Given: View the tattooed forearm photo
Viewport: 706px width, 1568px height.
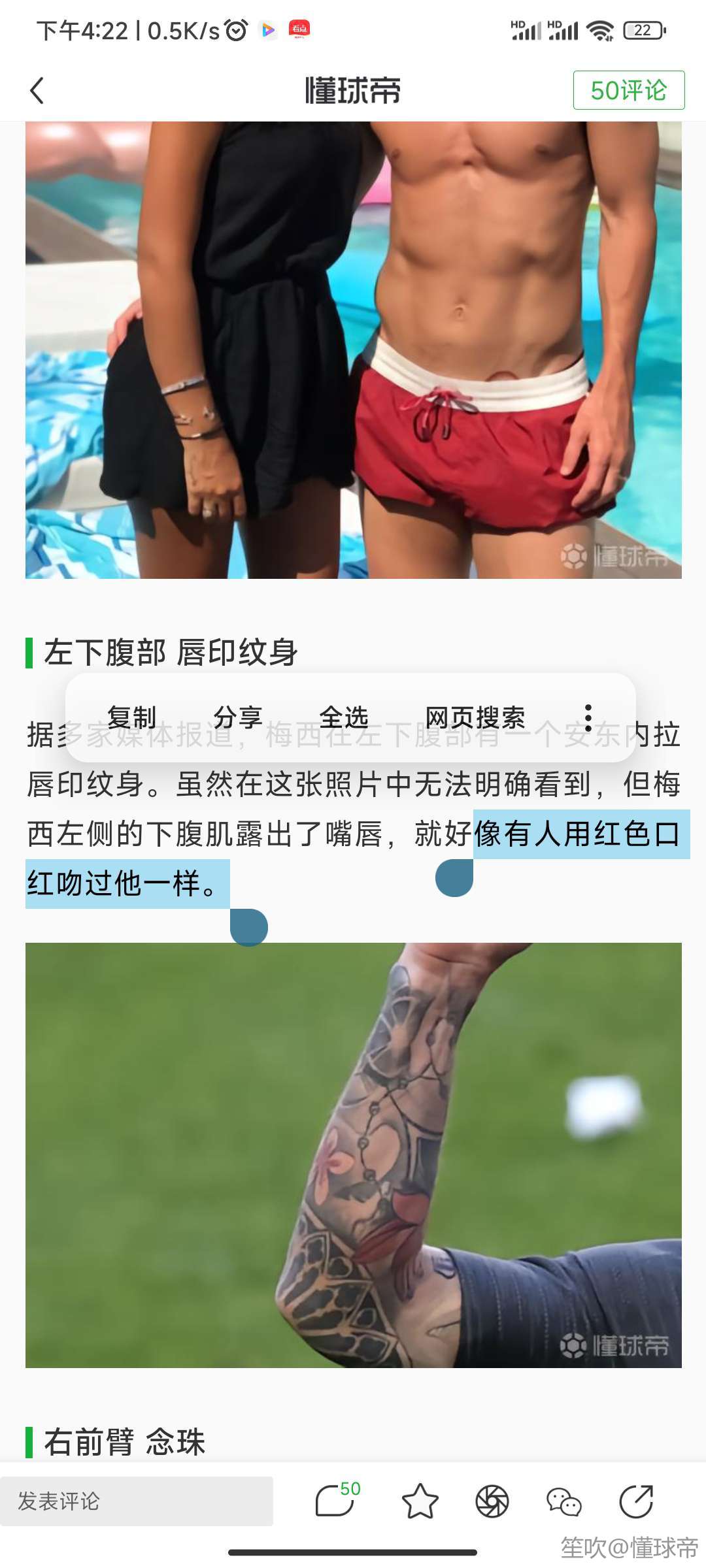Looking at the screenshot, I should tap(353, 1154).
